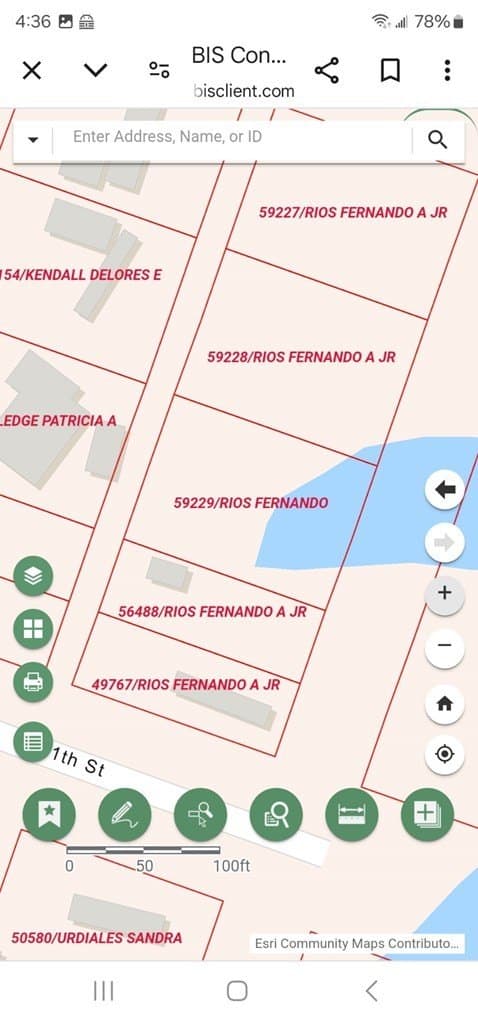
Task: Open site settings slider icon
Action: 159,70
